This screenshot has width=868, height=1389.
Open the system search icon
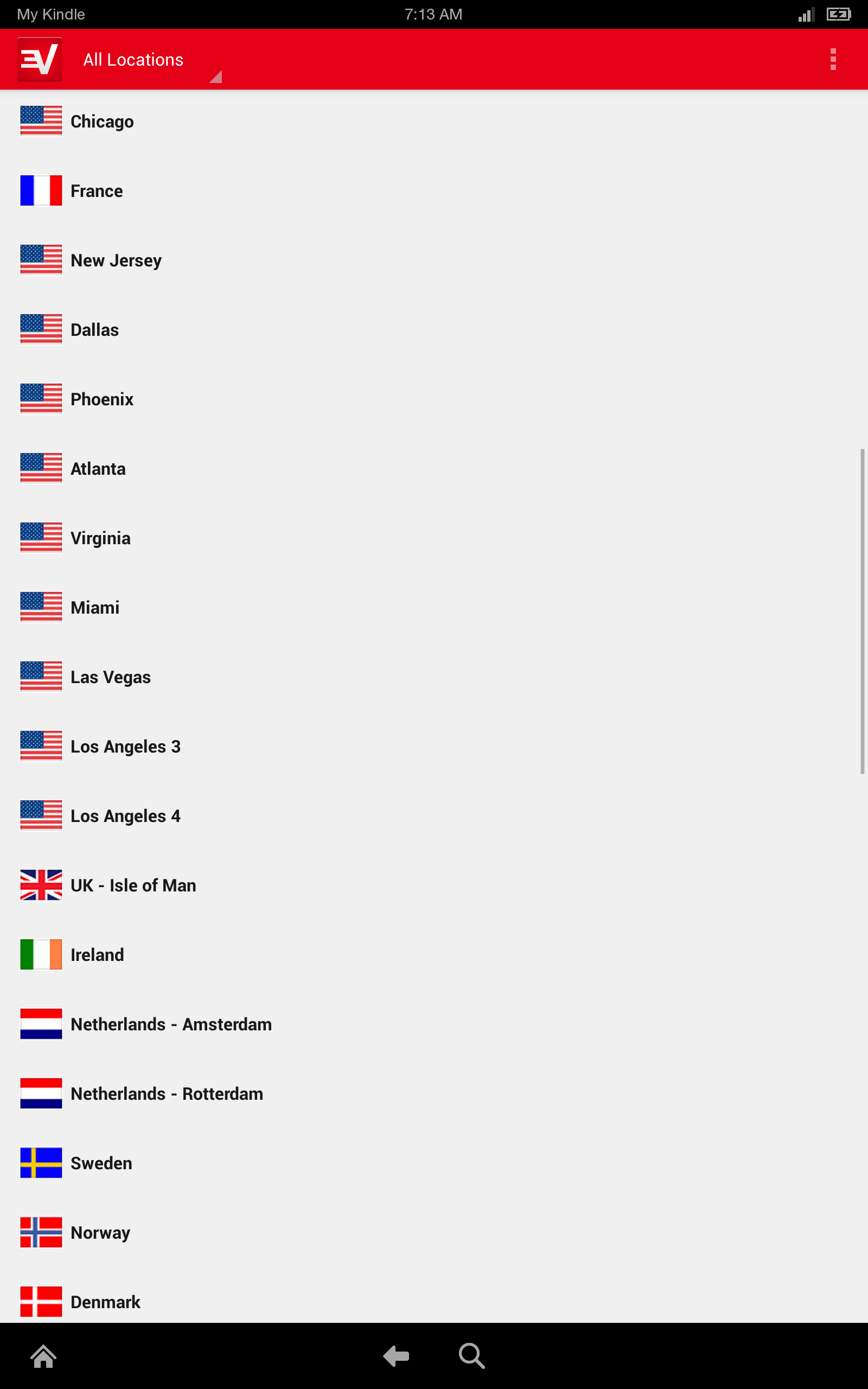click(x=472, y=1356)
